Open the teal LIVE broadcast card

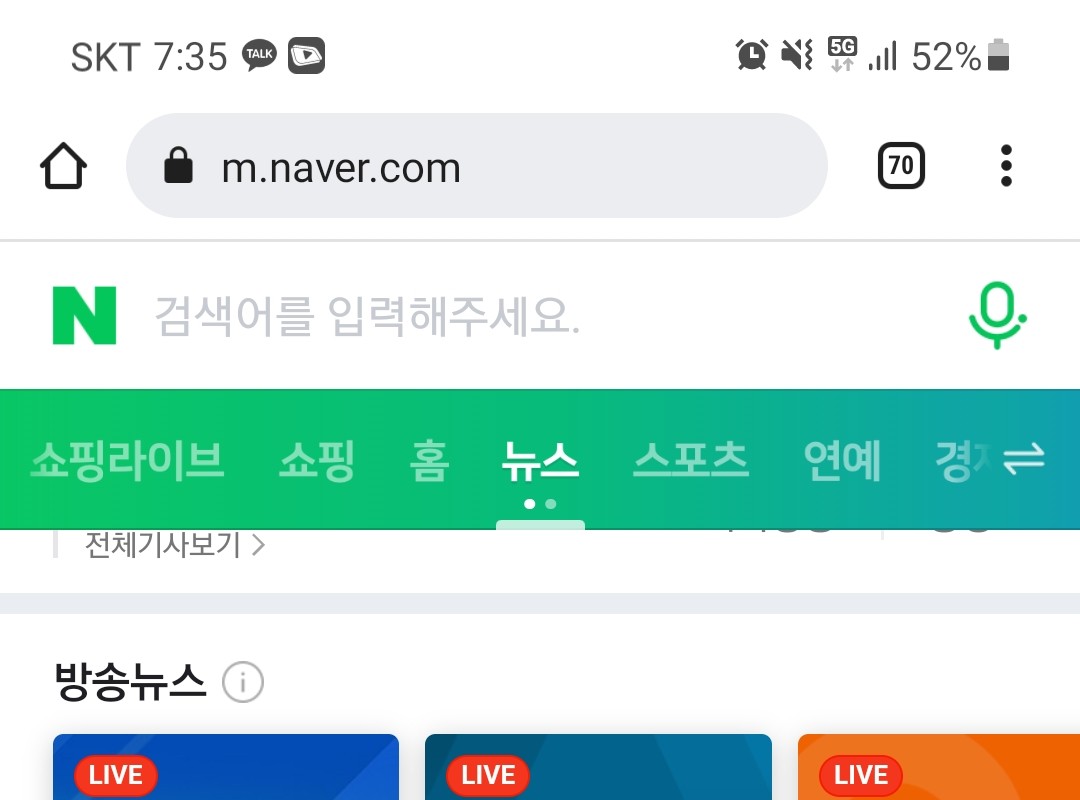pyautogui.click(x=598, y=768)
